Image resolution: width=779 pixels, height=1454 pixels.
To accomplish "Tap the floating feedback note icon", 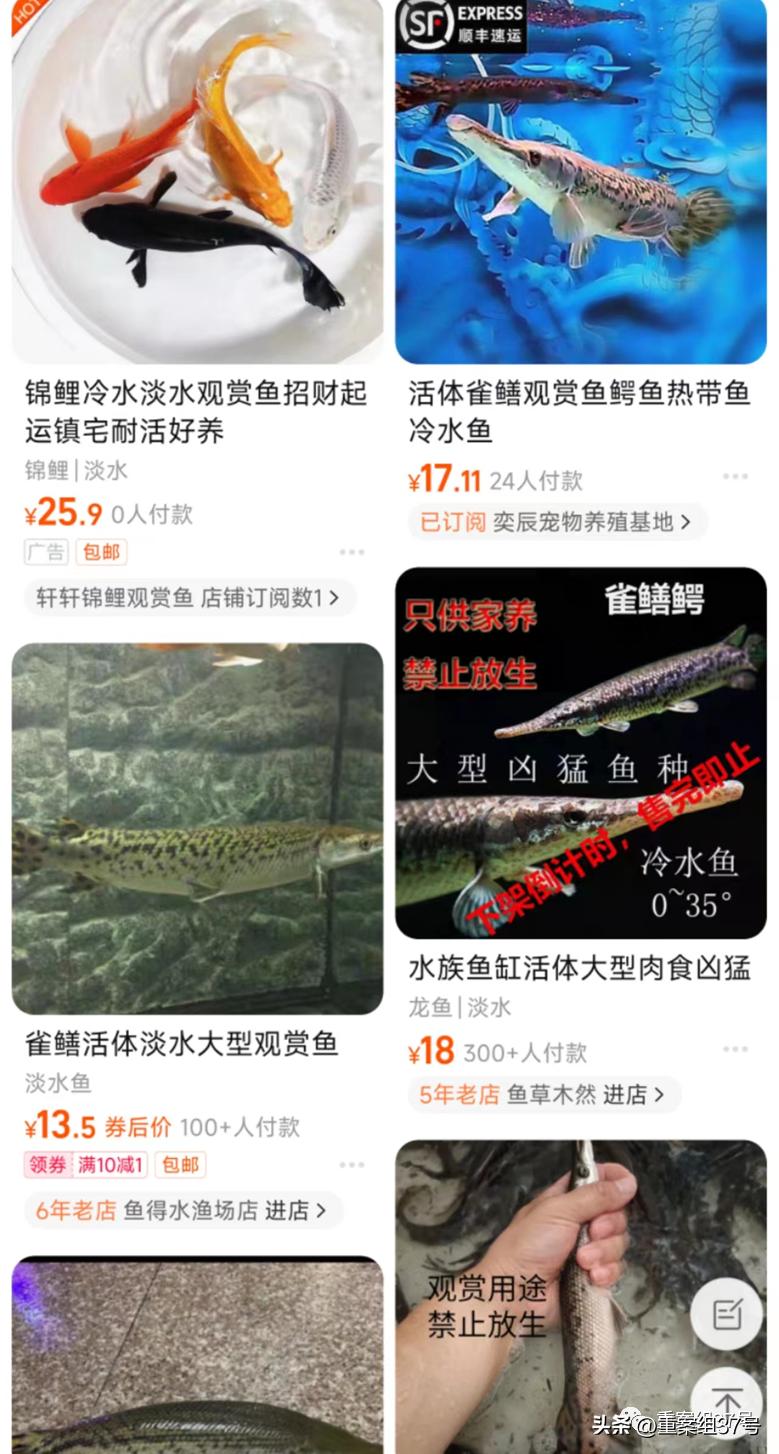I will 726,1315.
